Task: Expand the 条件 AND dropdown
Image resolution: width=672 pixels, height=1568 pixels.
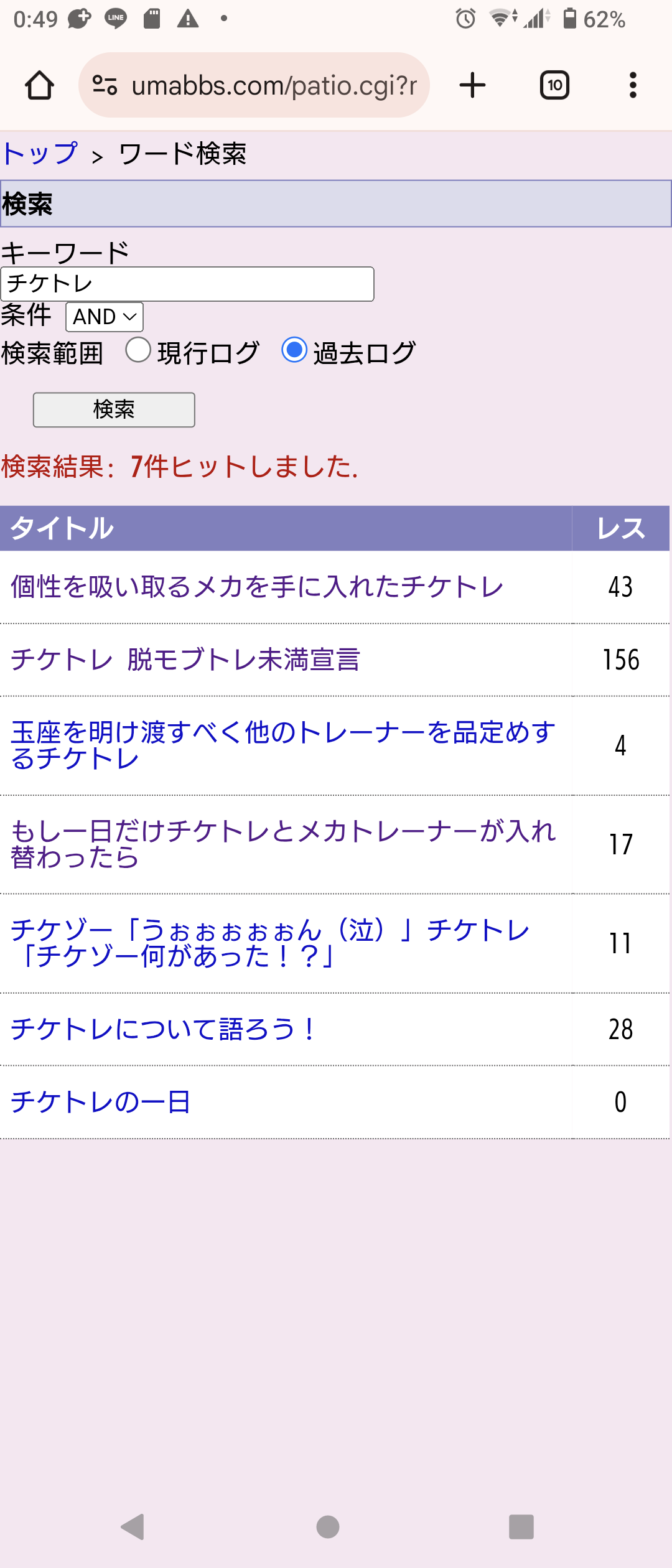Action: click(105, 317)
